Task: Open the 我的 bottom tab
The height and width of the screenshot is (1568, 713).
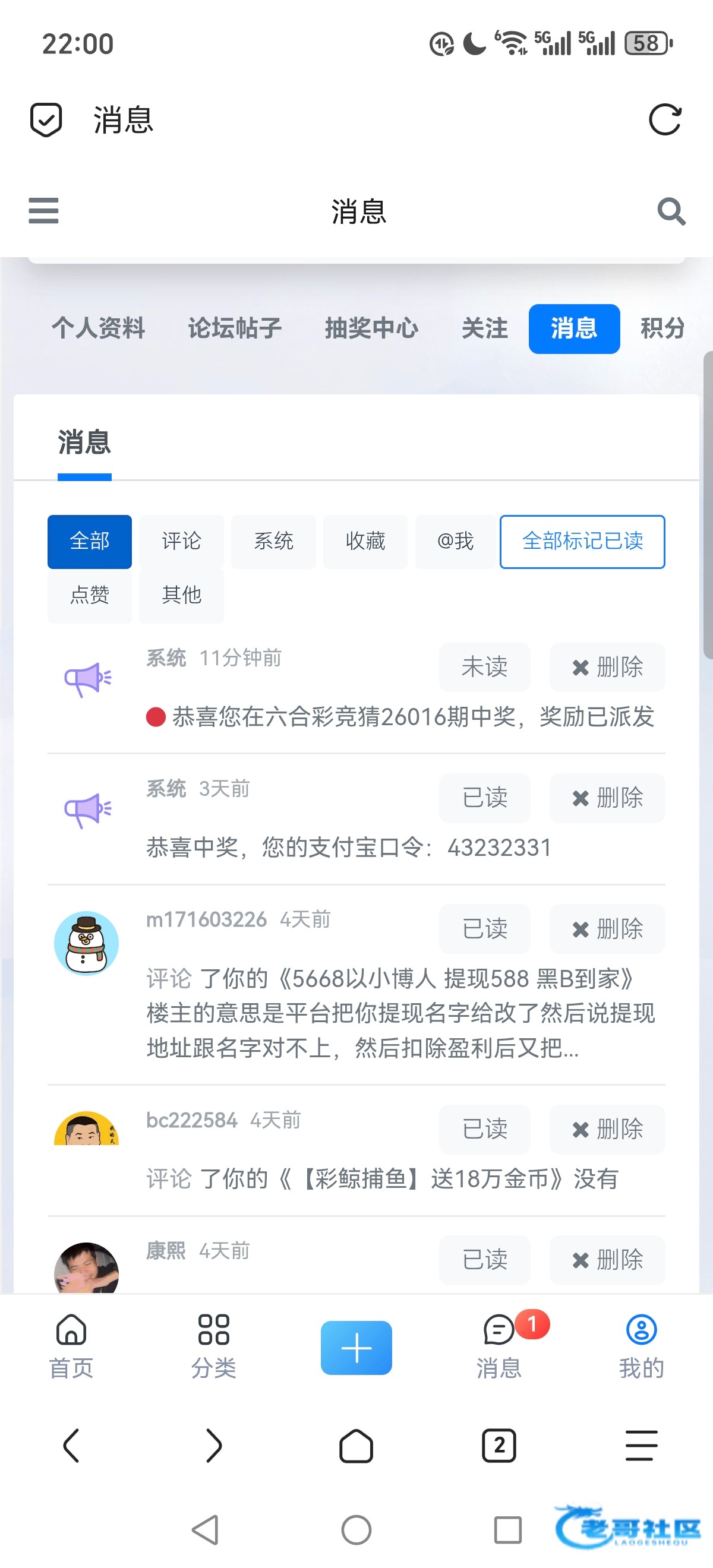Action: pos(641,1346)
